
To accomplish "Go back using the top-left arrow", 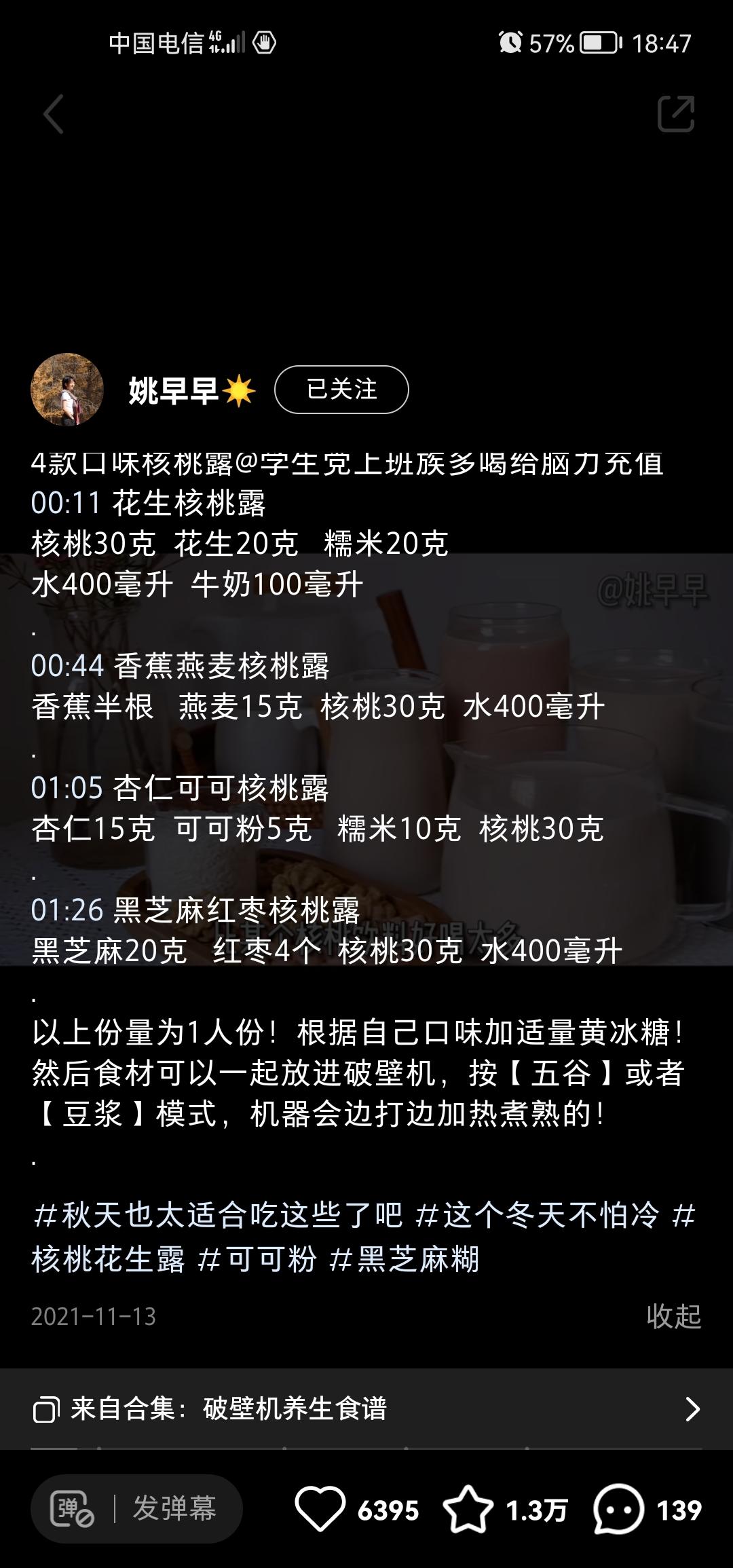I will 54,113.
